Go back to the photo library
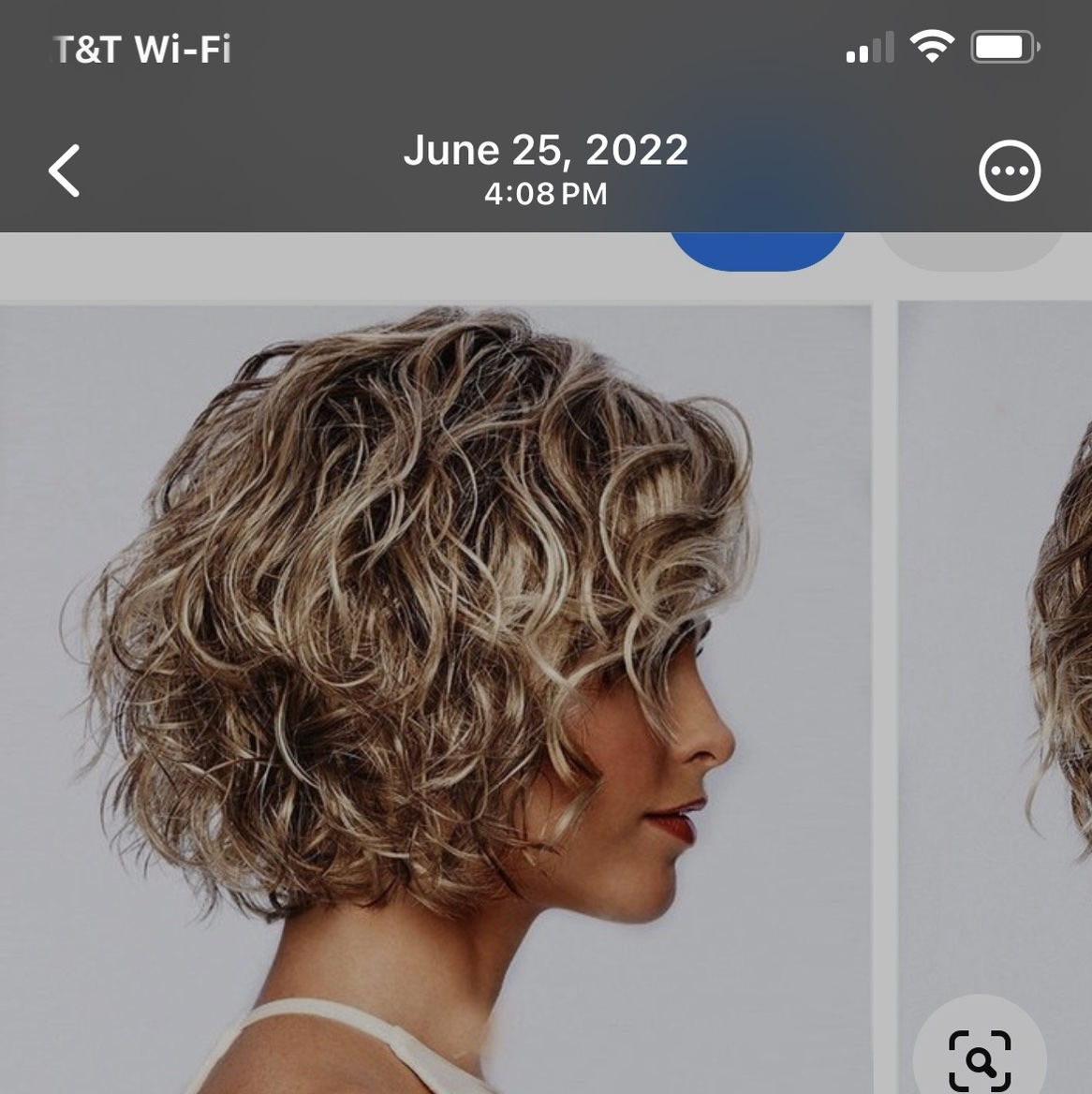 pos(65,170)
